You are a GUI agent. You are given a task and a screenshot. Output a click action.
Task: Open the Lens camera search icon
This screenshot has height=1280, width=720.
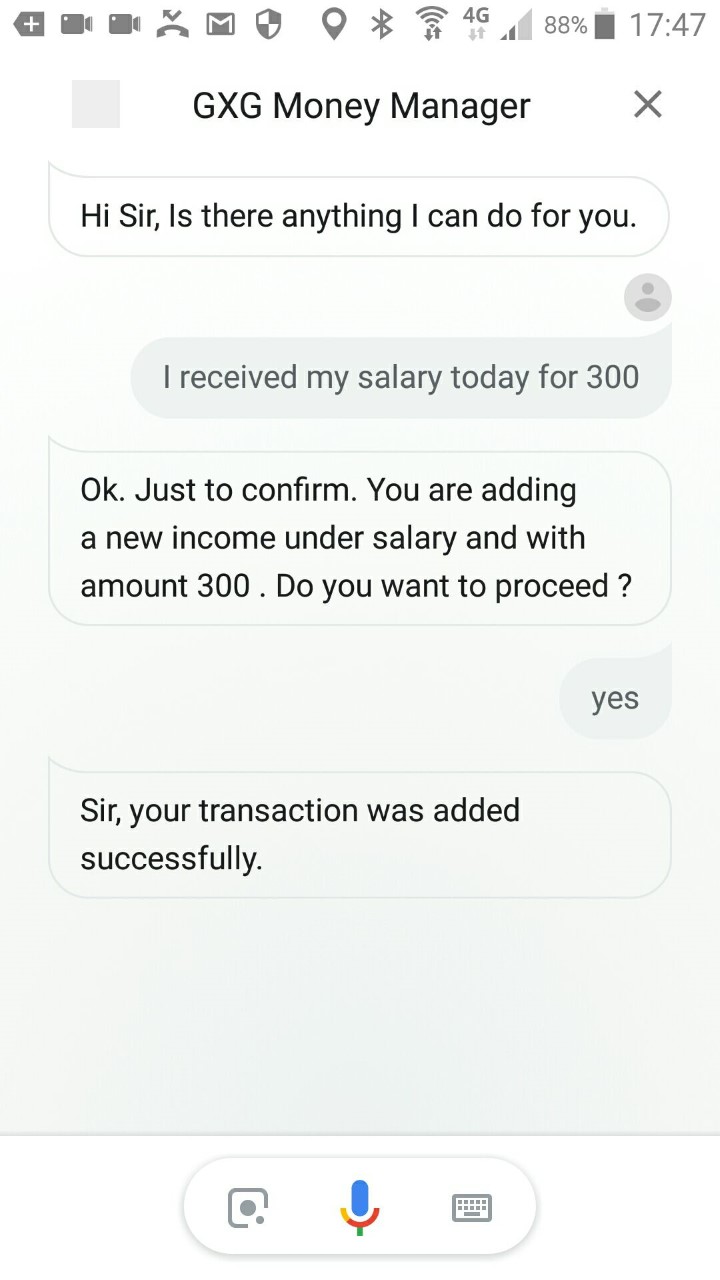pyautogui.click(x=248, y=1207)
